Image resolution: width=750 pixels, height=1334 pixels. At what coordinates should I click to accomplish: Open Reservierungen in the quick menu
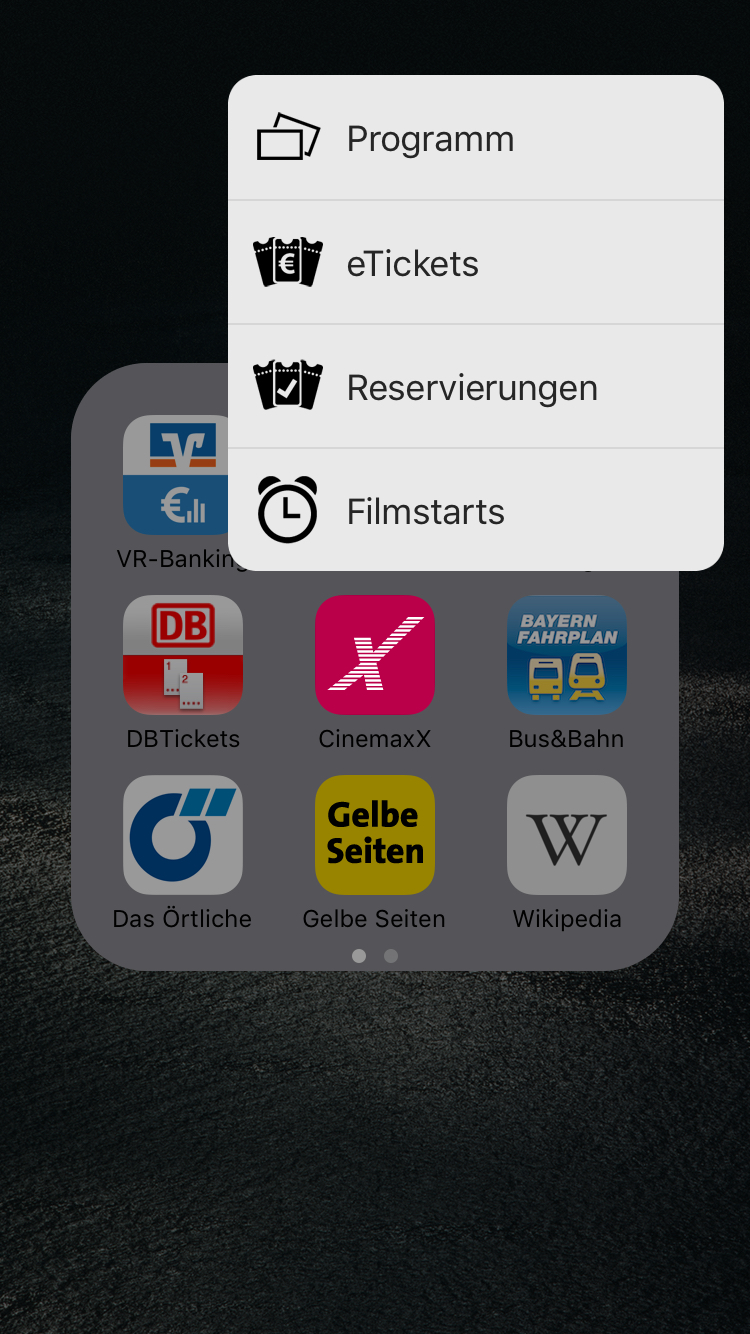click(476, 387)
